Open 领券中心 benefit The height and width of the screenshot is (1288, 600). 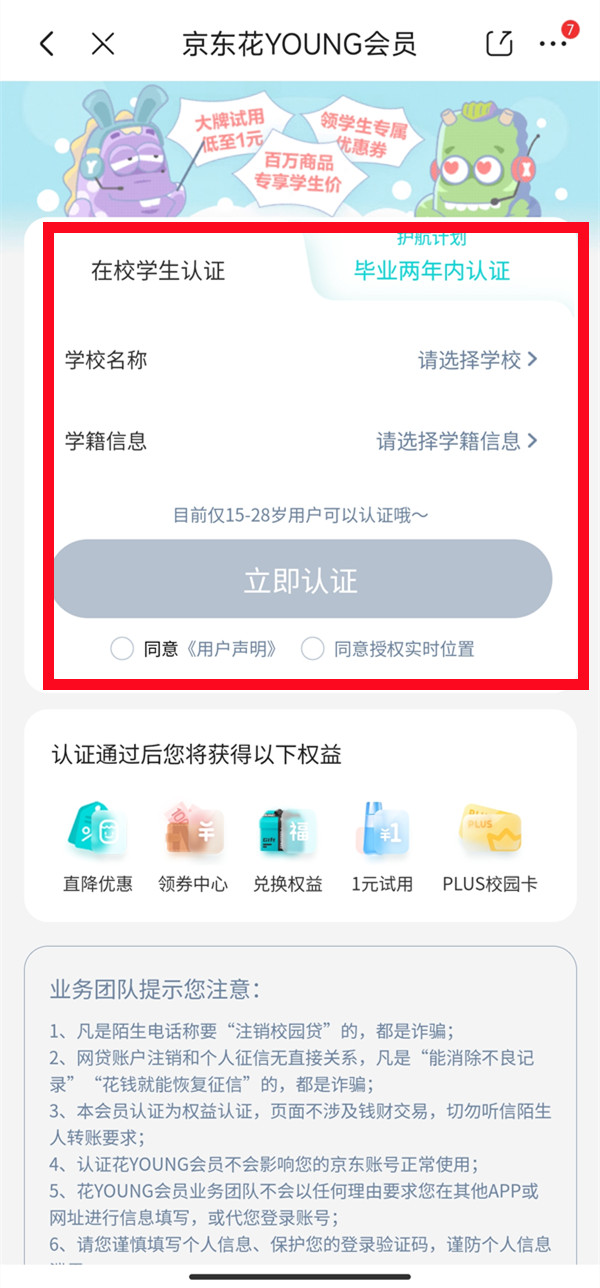193,845
